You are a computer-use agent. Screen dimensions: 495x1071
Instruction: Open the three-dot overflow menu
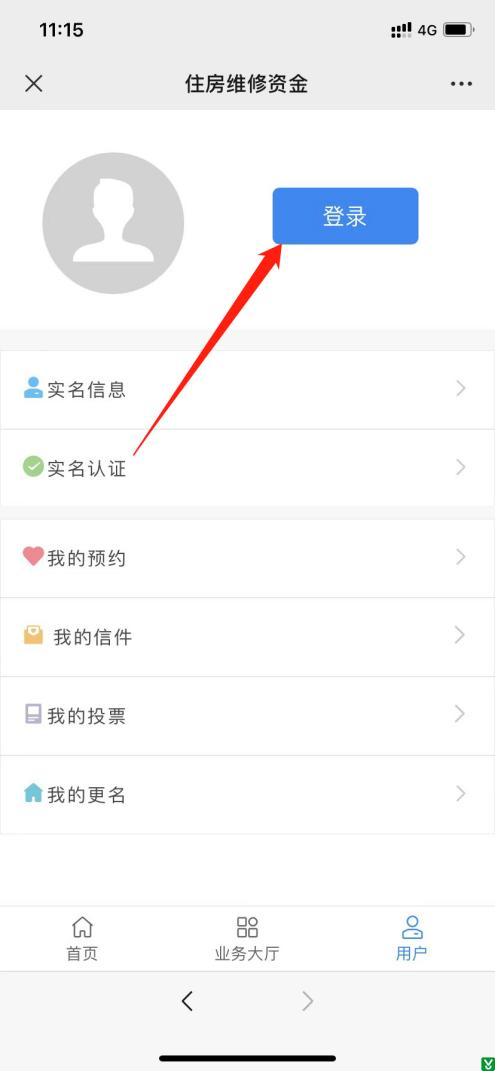click(461, 84)
